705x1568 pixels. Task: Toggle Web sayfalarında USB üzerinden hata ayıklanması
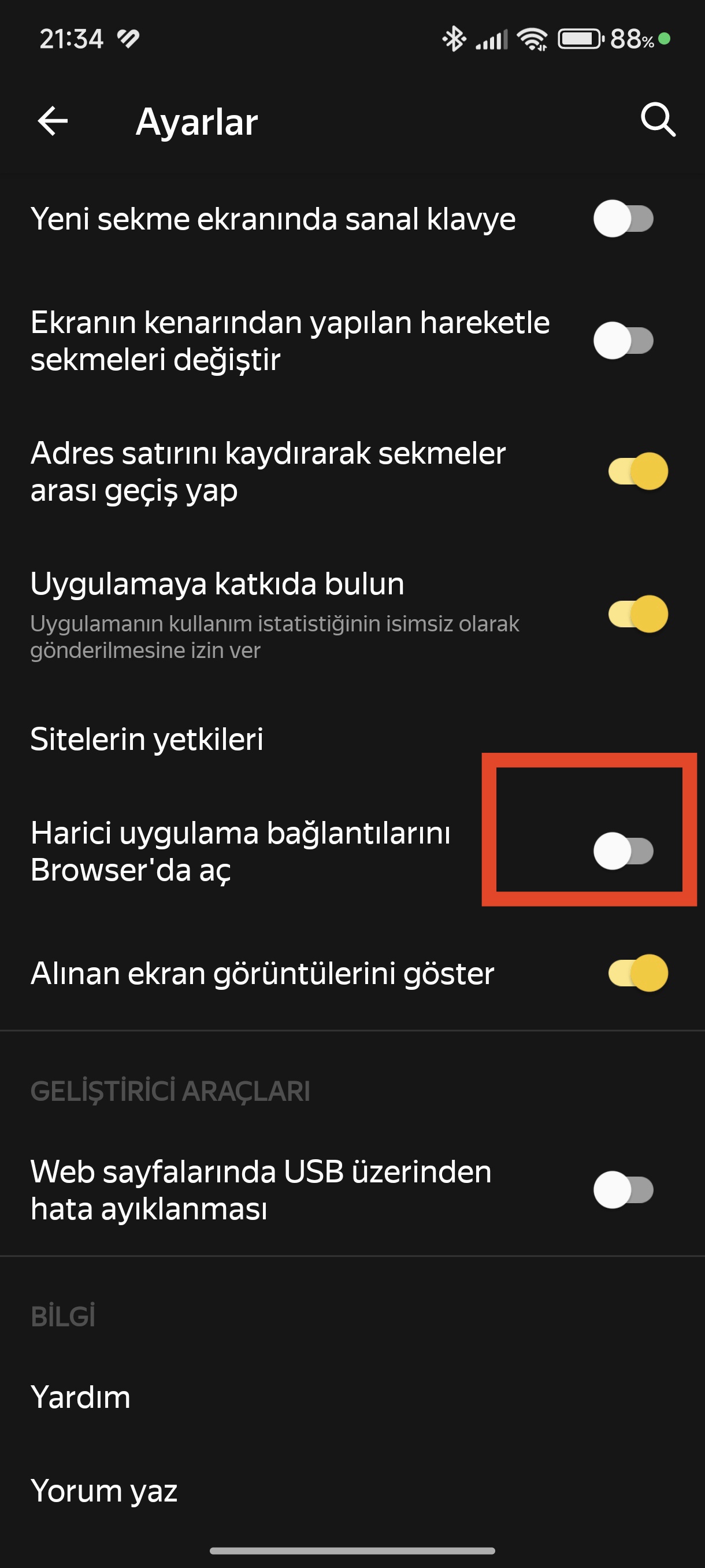point(624,1190)
